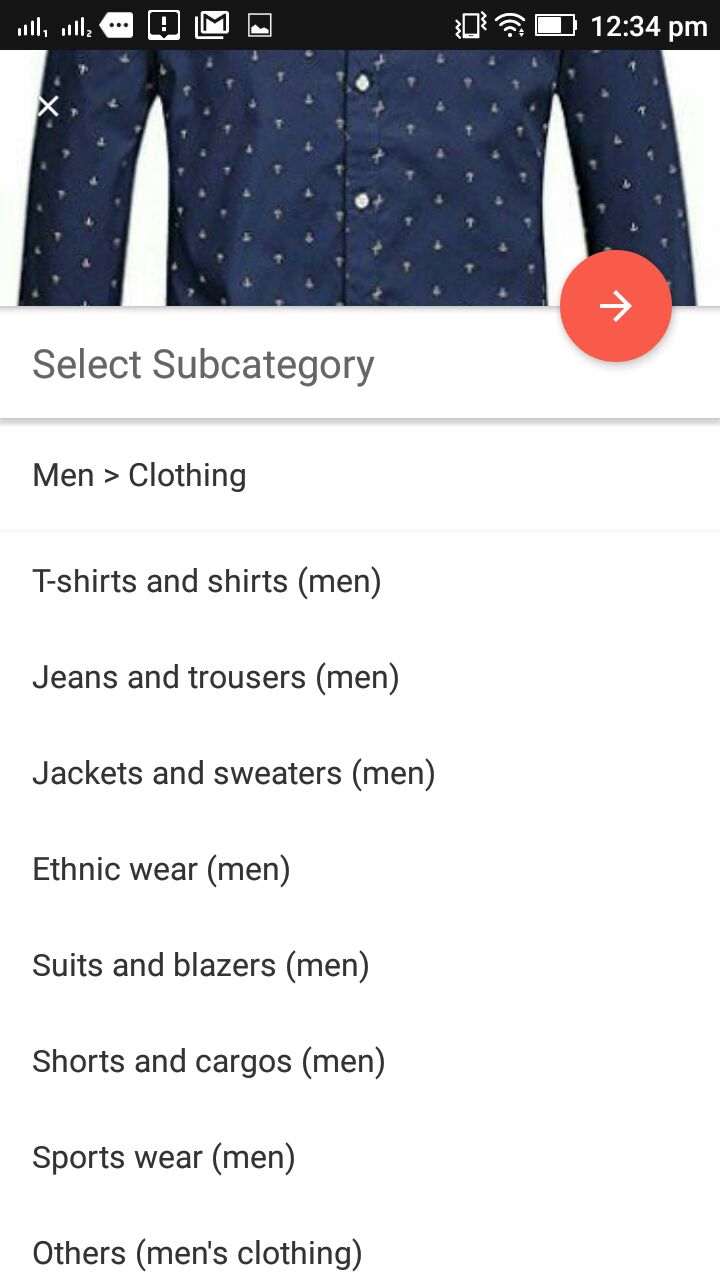The width and height of the screenshot is (720, 1280).
Task: Choose Suits and blazers (men)
Action: [x=201, y=965]
